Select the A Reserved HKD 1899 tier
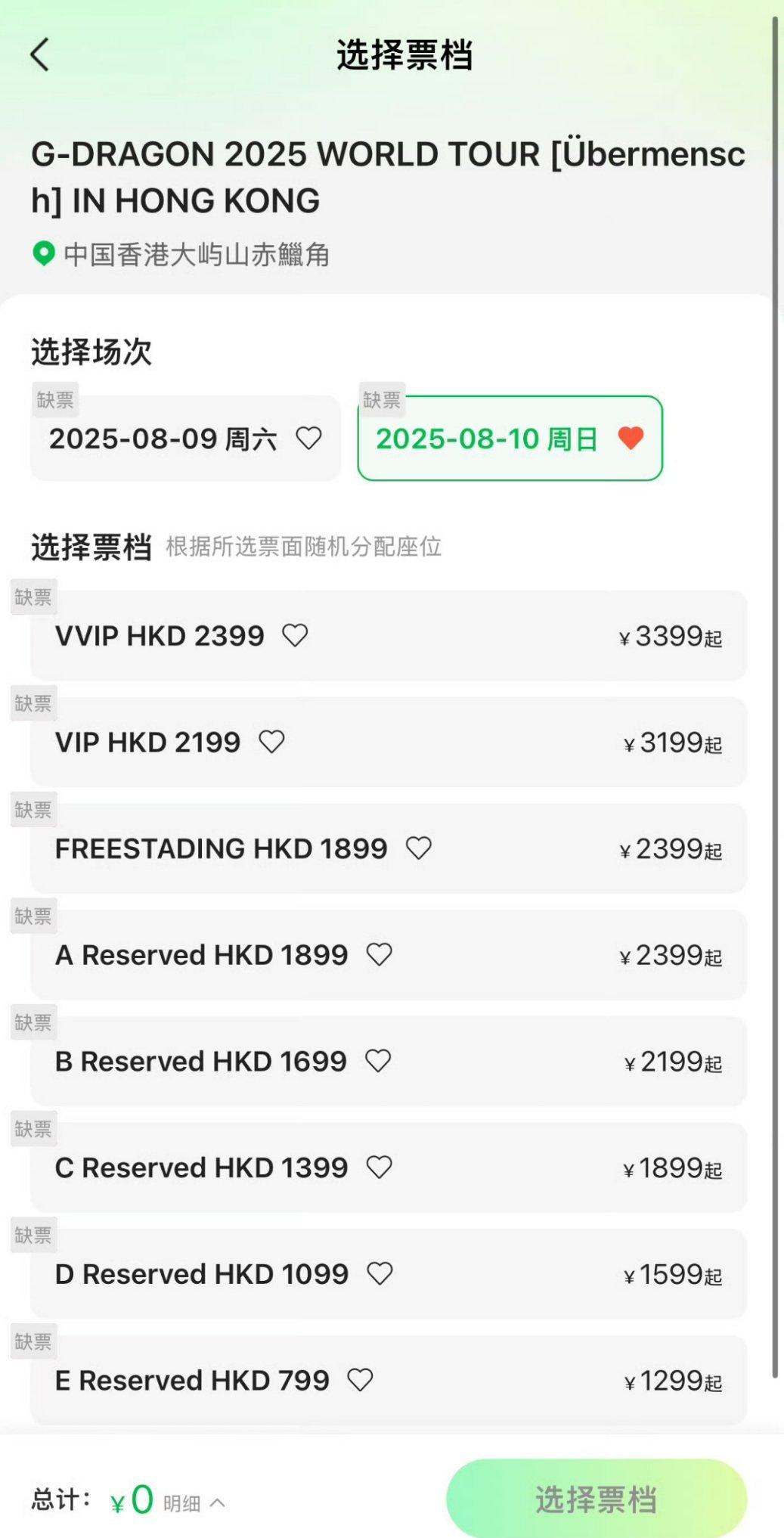Screen dimensions: 784x1538 [x=389, y=955]
